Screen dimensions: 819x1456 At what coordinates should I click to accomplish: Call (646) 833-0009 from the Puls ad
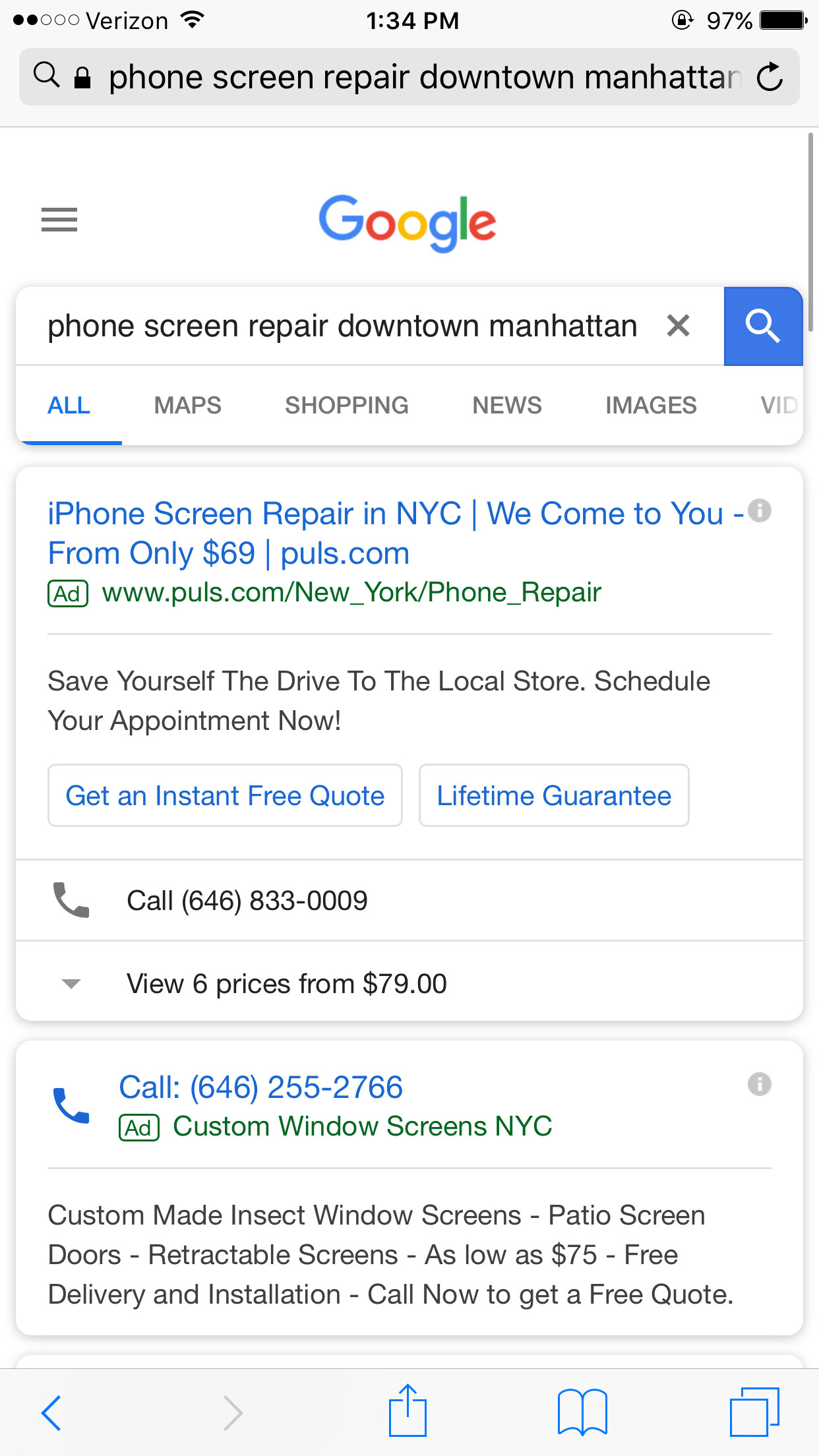tap(409, 900)
